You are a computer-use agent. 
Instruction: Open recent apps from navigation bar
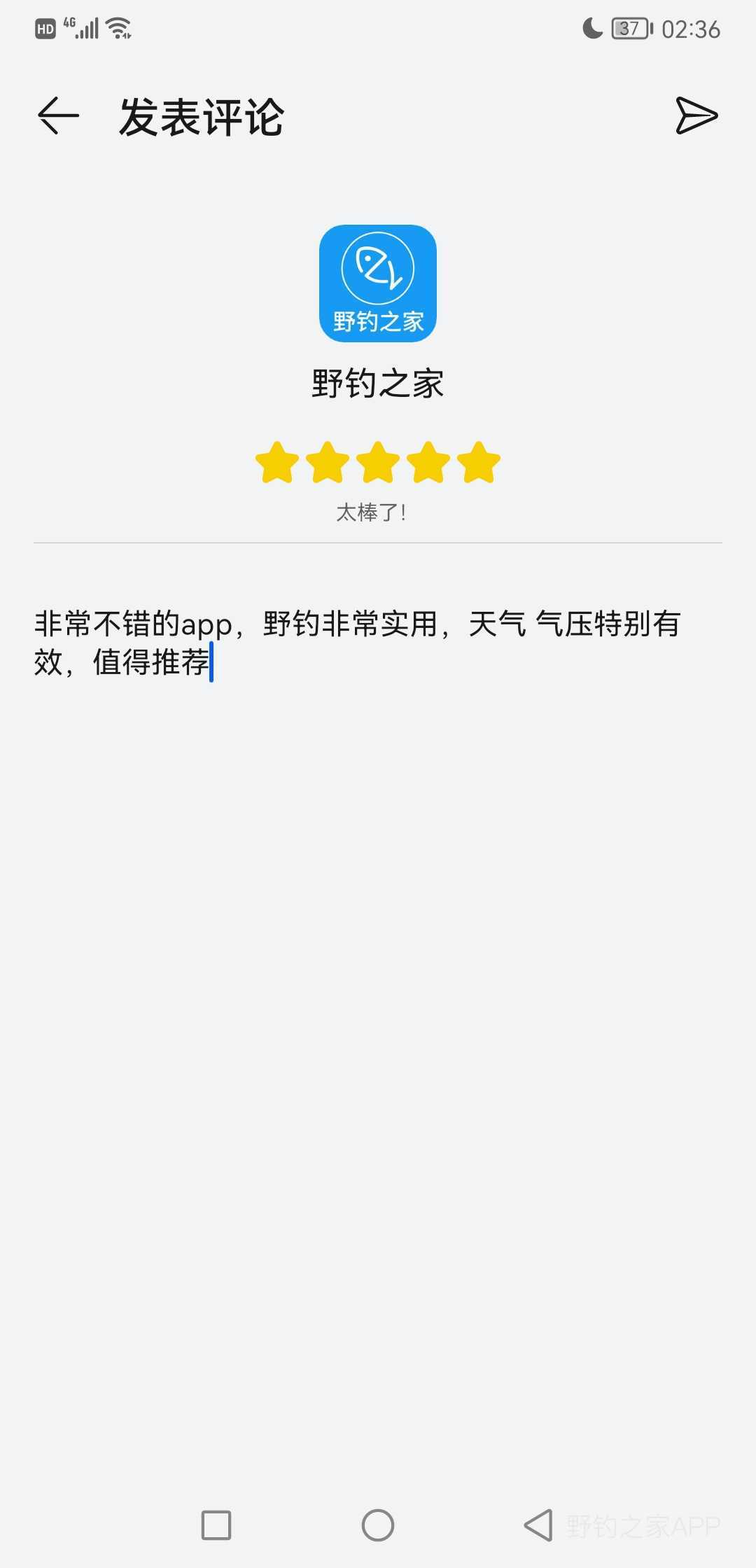click(216, 1525)
